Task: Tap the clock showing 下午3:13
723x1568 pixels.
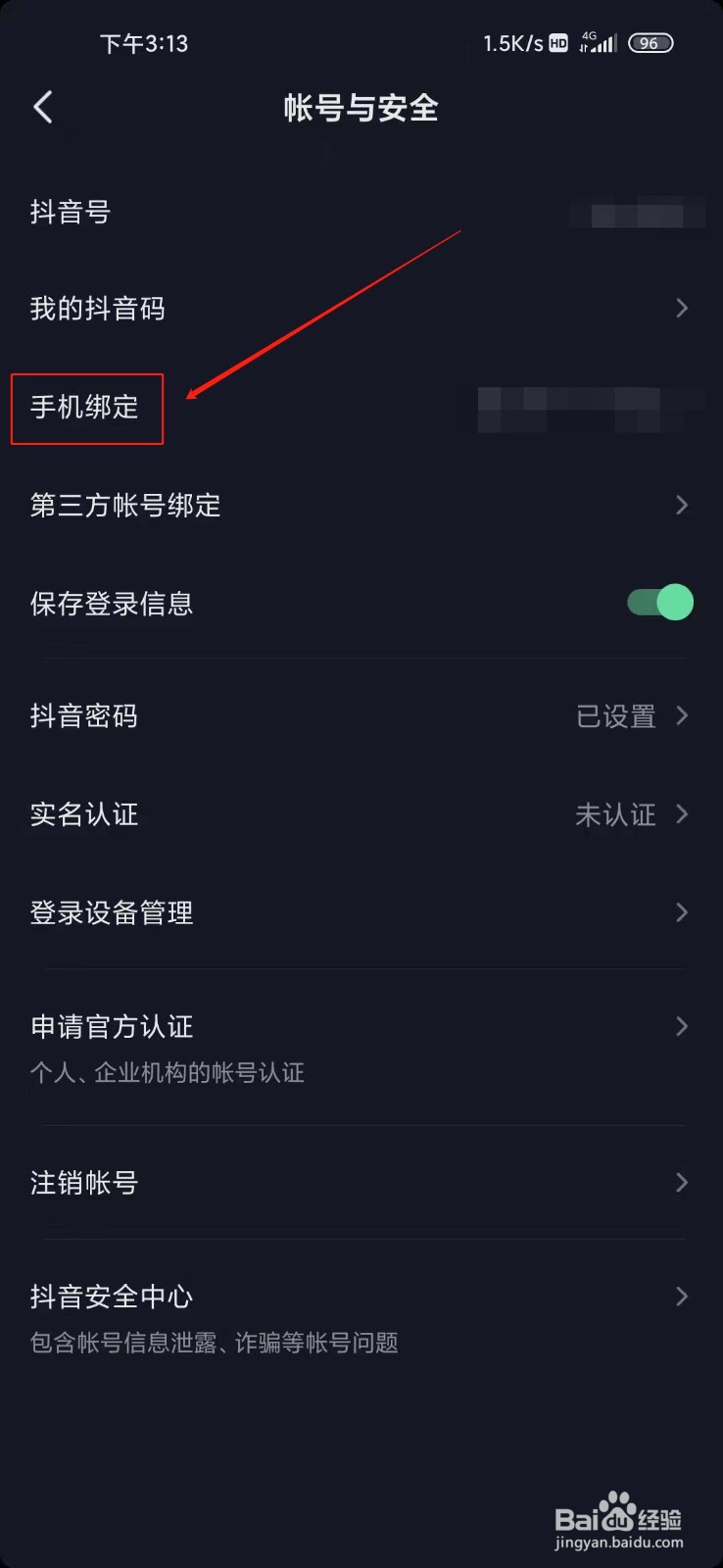Action: click(145, 43)
